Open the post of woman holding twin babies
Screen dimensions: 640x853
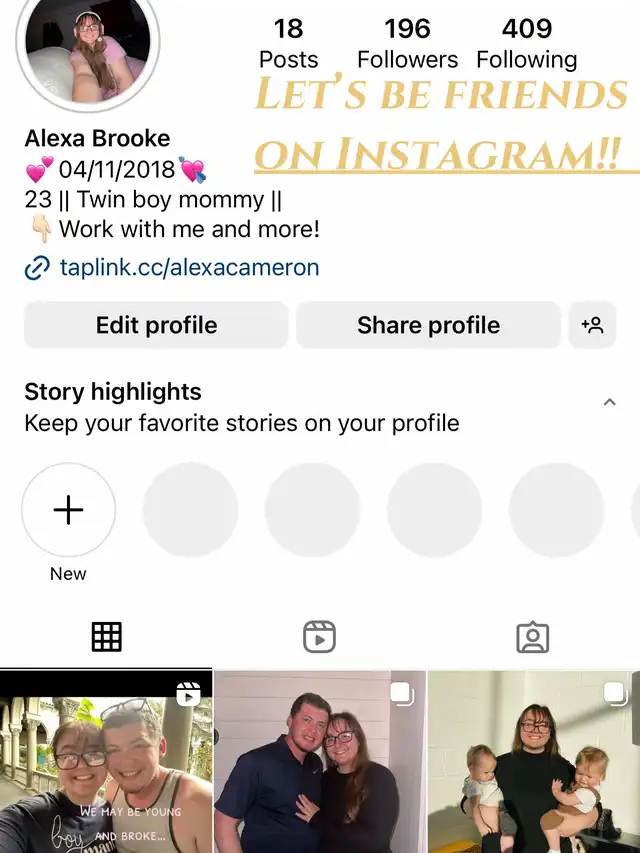point(532,762)
